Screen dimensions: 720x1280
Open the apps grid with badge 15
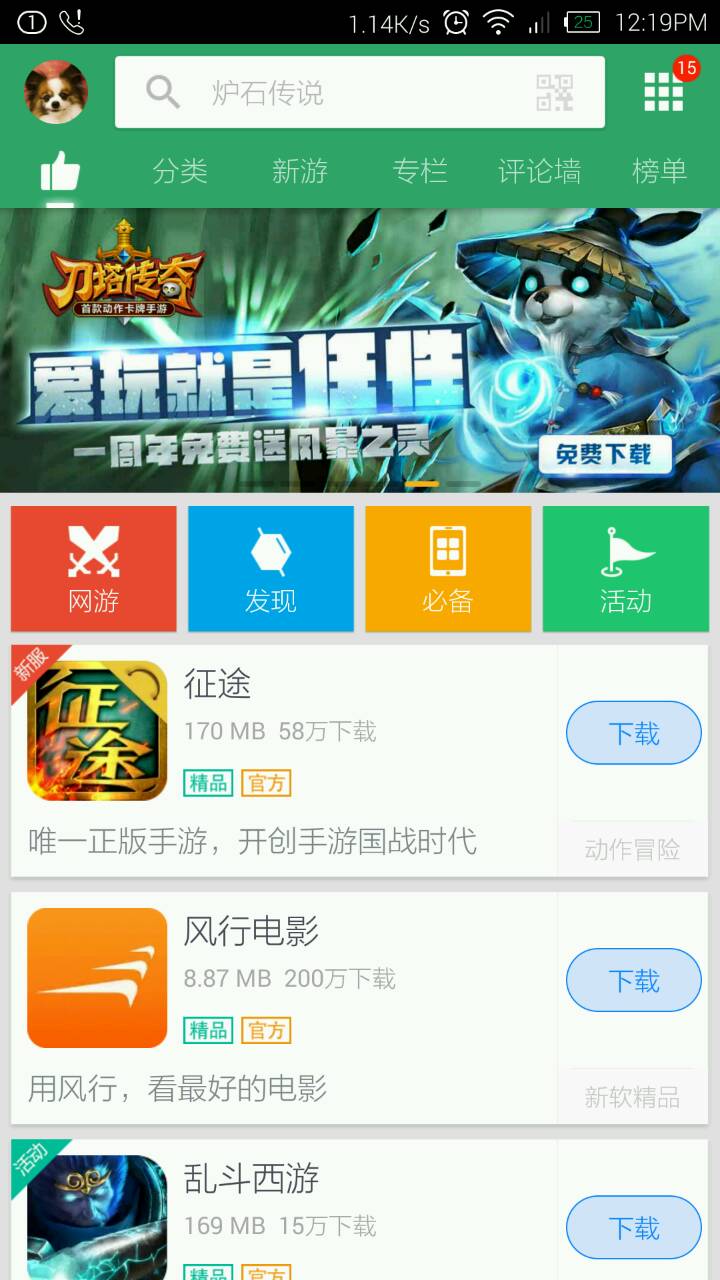664,92
